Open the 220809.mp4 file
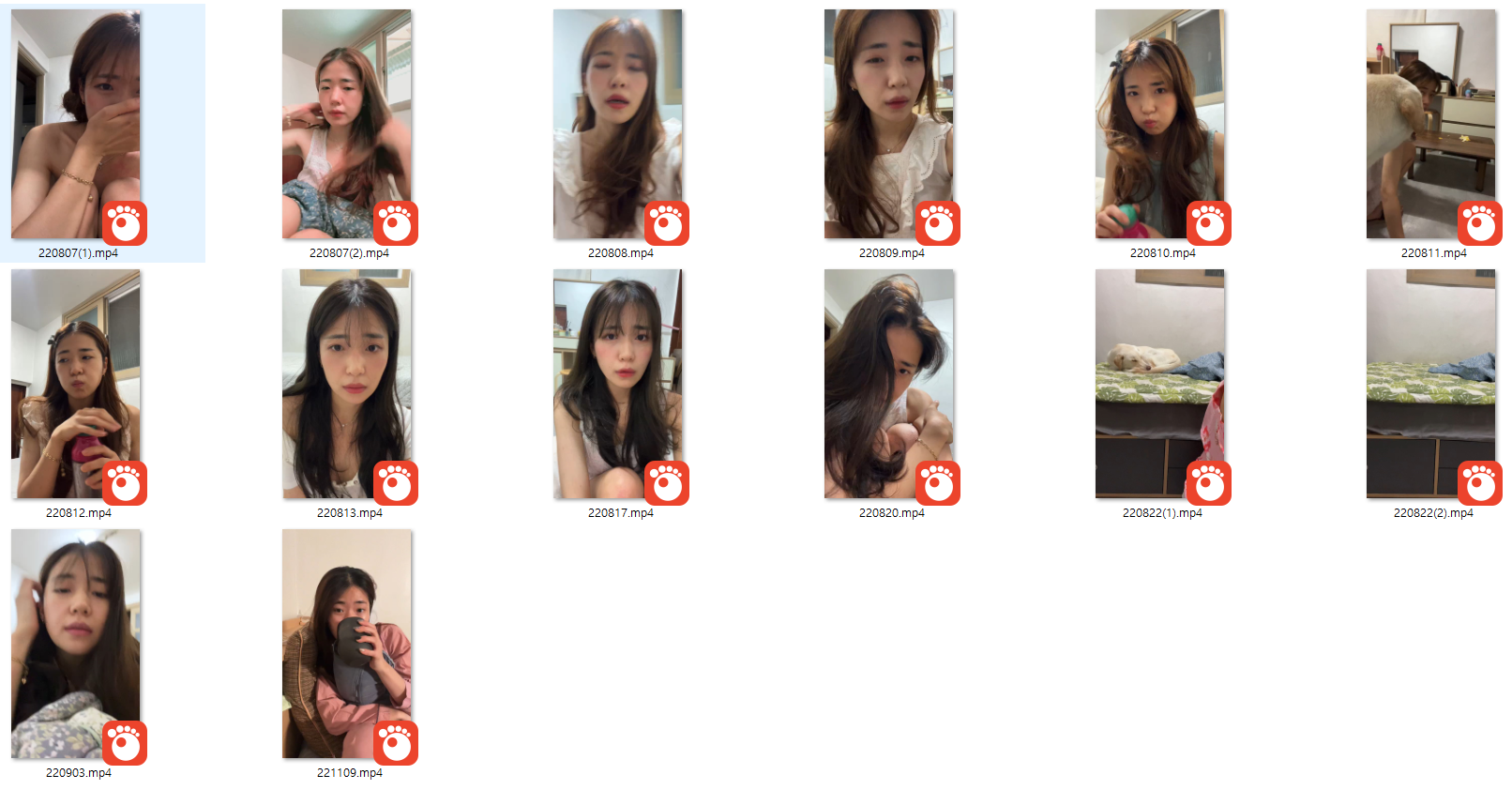 889,124
